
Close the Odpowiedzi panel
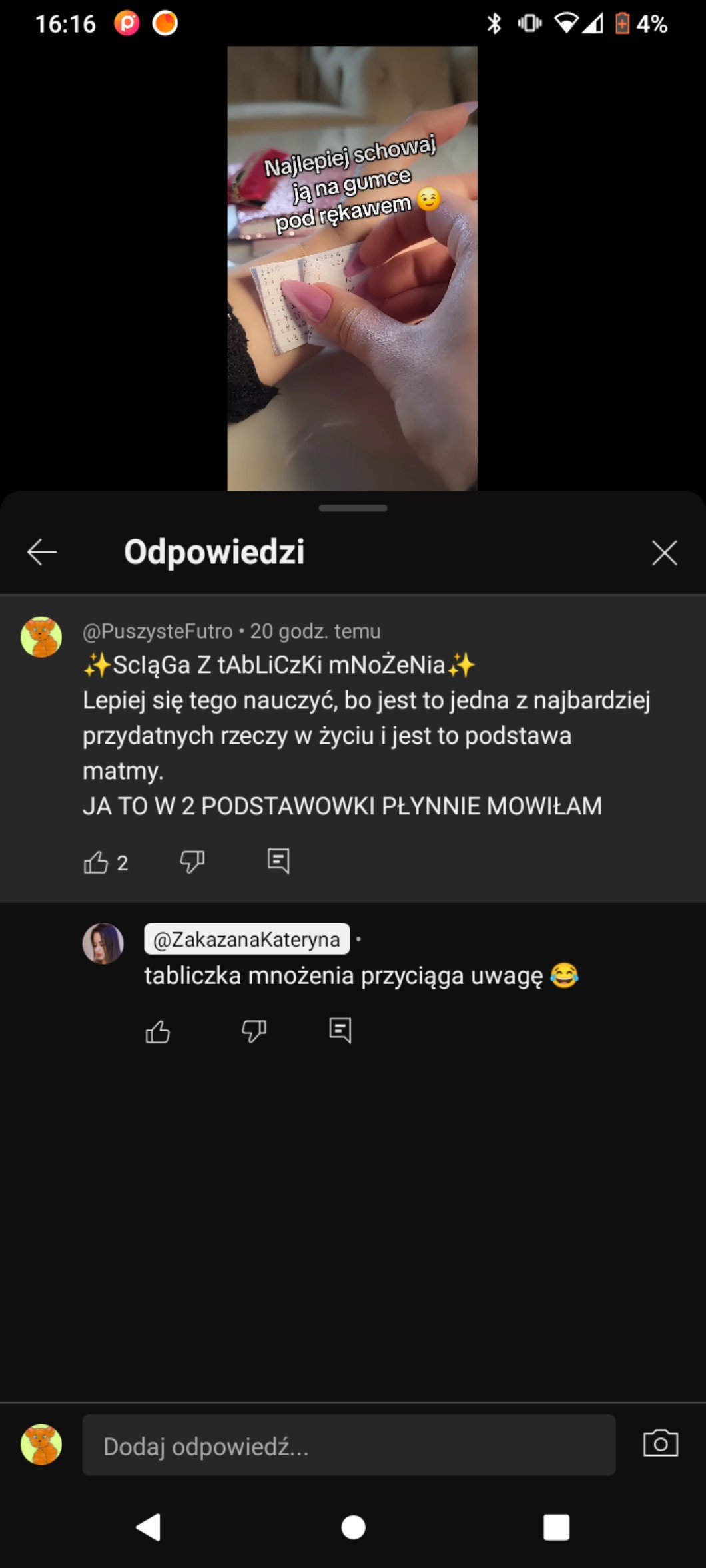coord(664,553)
